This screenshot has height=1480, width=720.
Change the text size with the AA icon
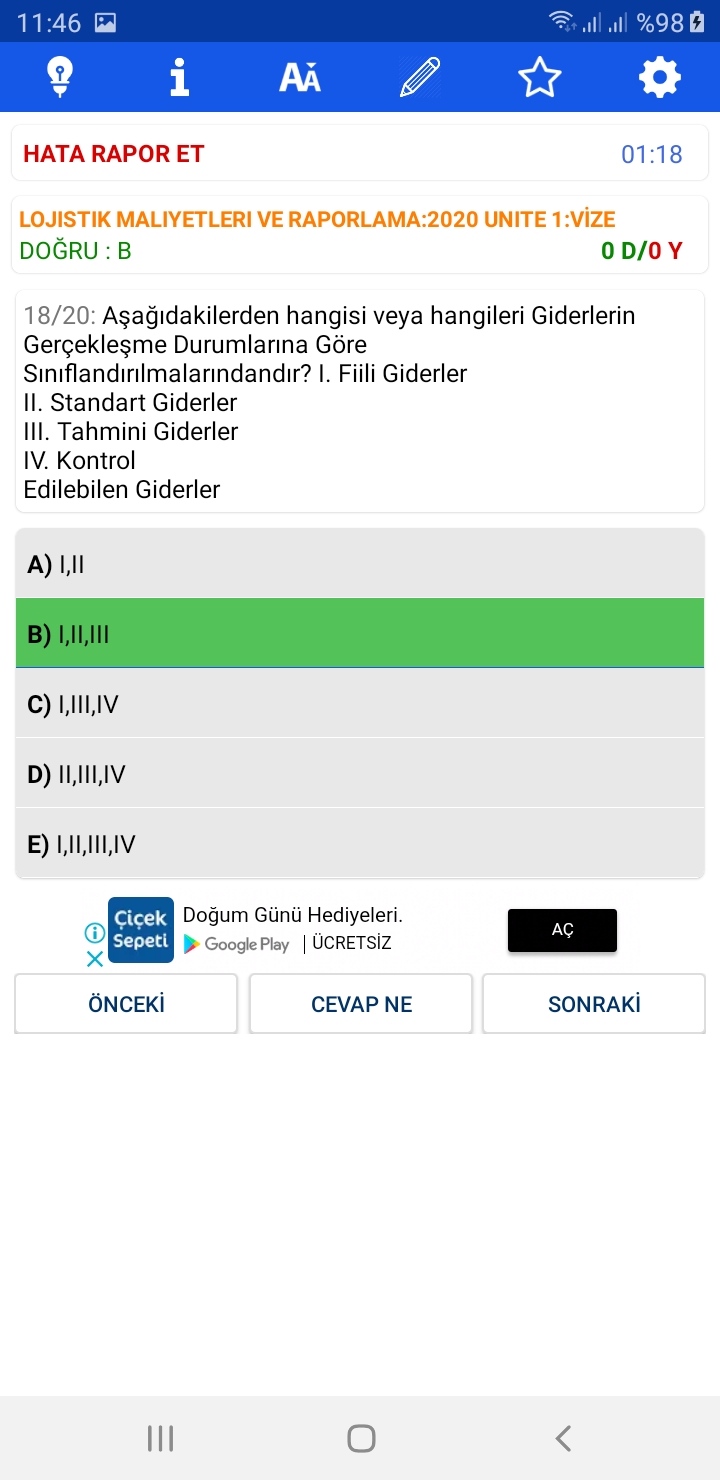[x=300, y=77]
